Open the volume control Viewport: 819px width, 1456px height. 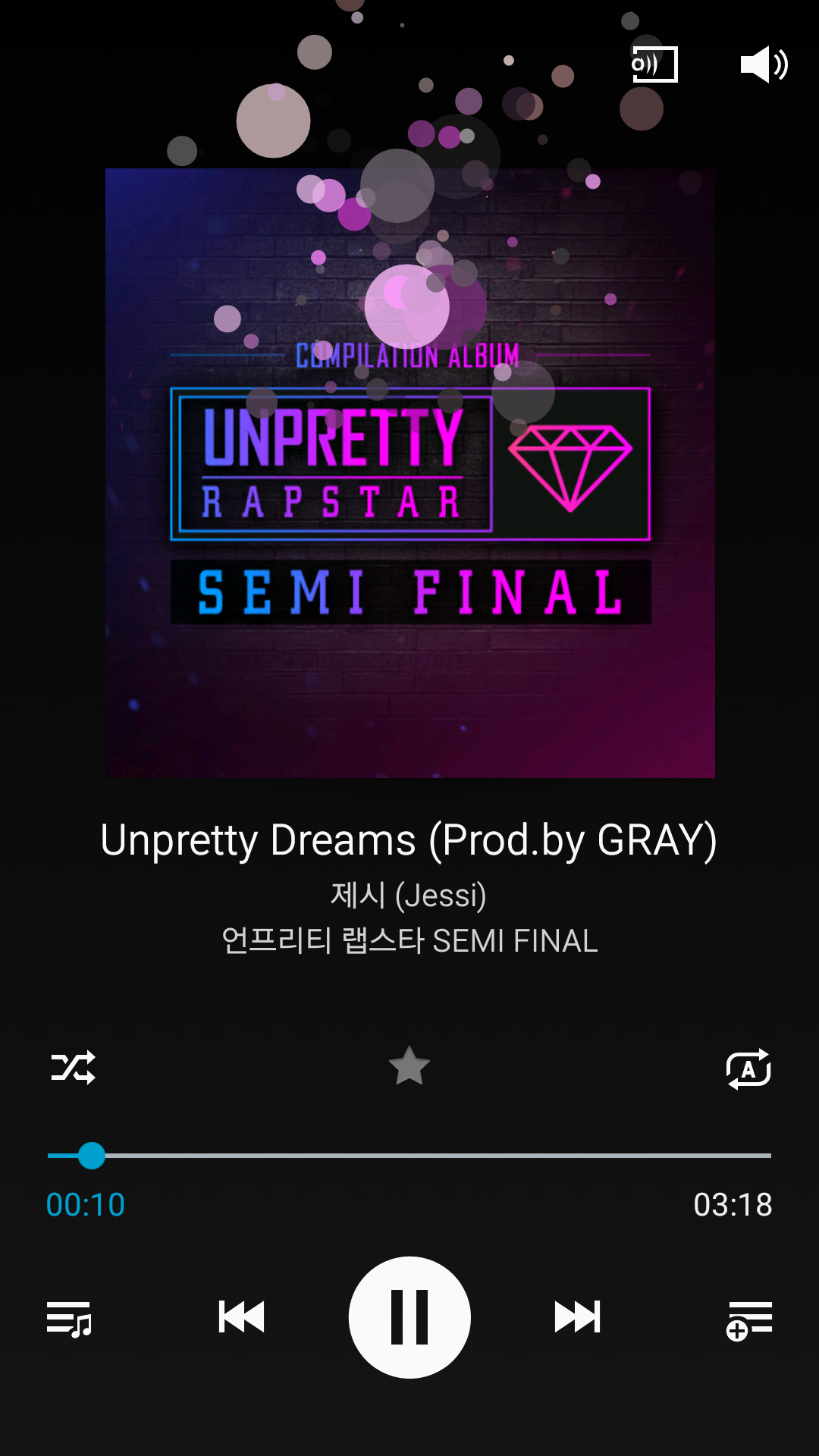coord(764,64)
